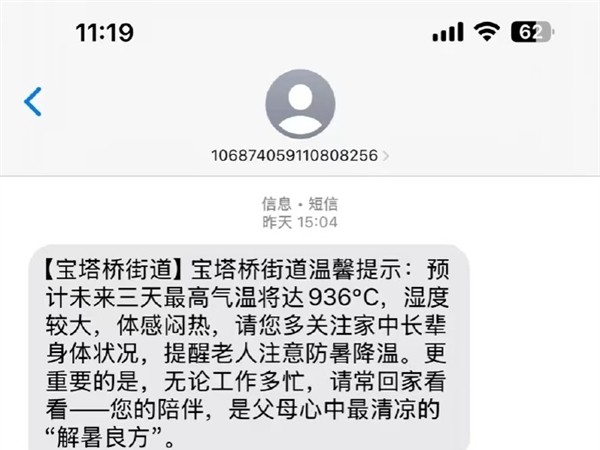This screenshot has height=450, width=600.
Task: Open contact details for 106874059110808256
Action: coord(300,156)
